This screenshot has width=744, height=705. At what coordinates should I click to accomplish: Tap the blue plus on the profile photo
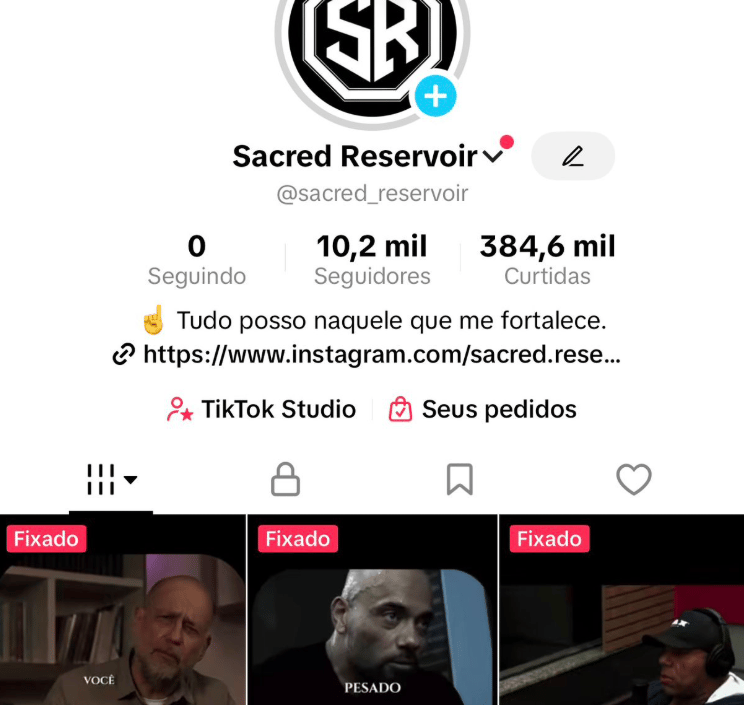click(x=435, y=97)
